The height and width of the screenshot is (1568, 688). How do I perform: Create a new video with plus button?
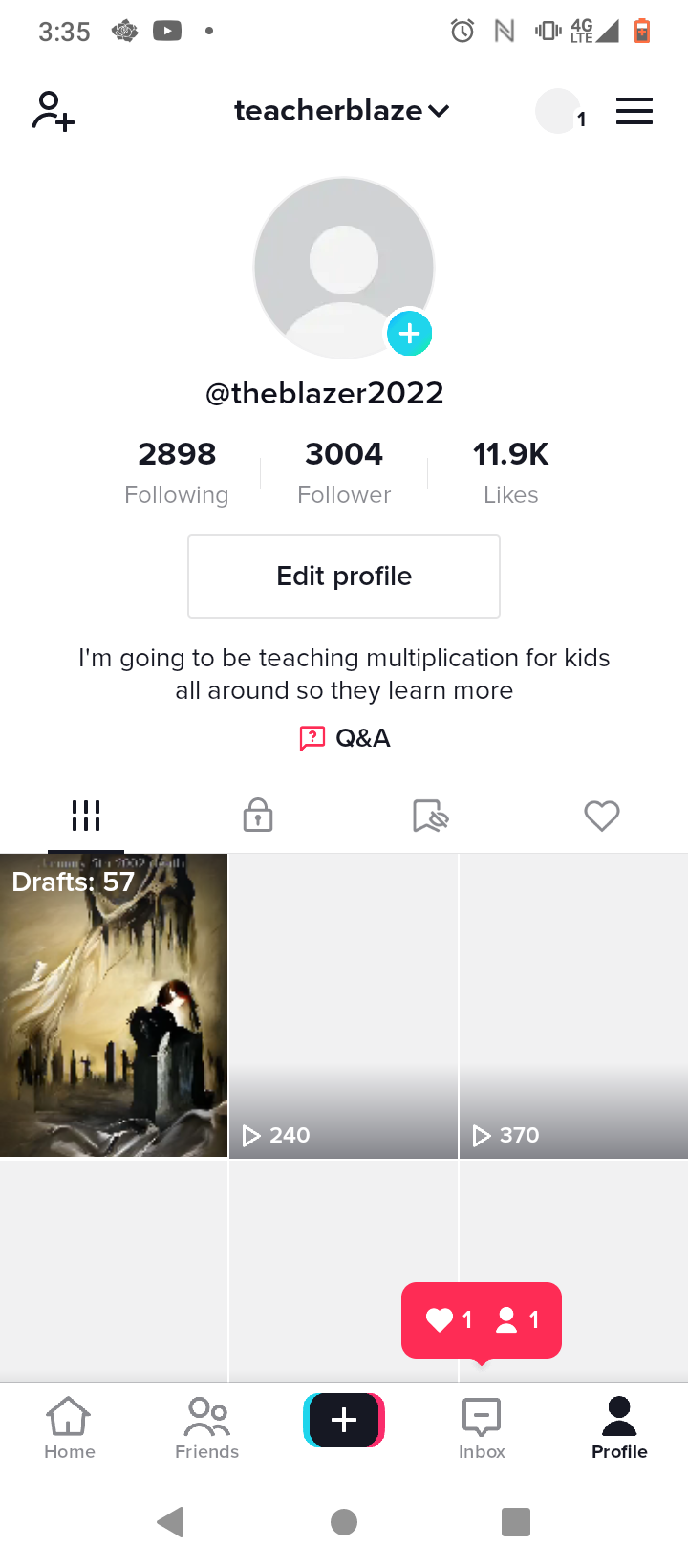[x=344, y=1420]
